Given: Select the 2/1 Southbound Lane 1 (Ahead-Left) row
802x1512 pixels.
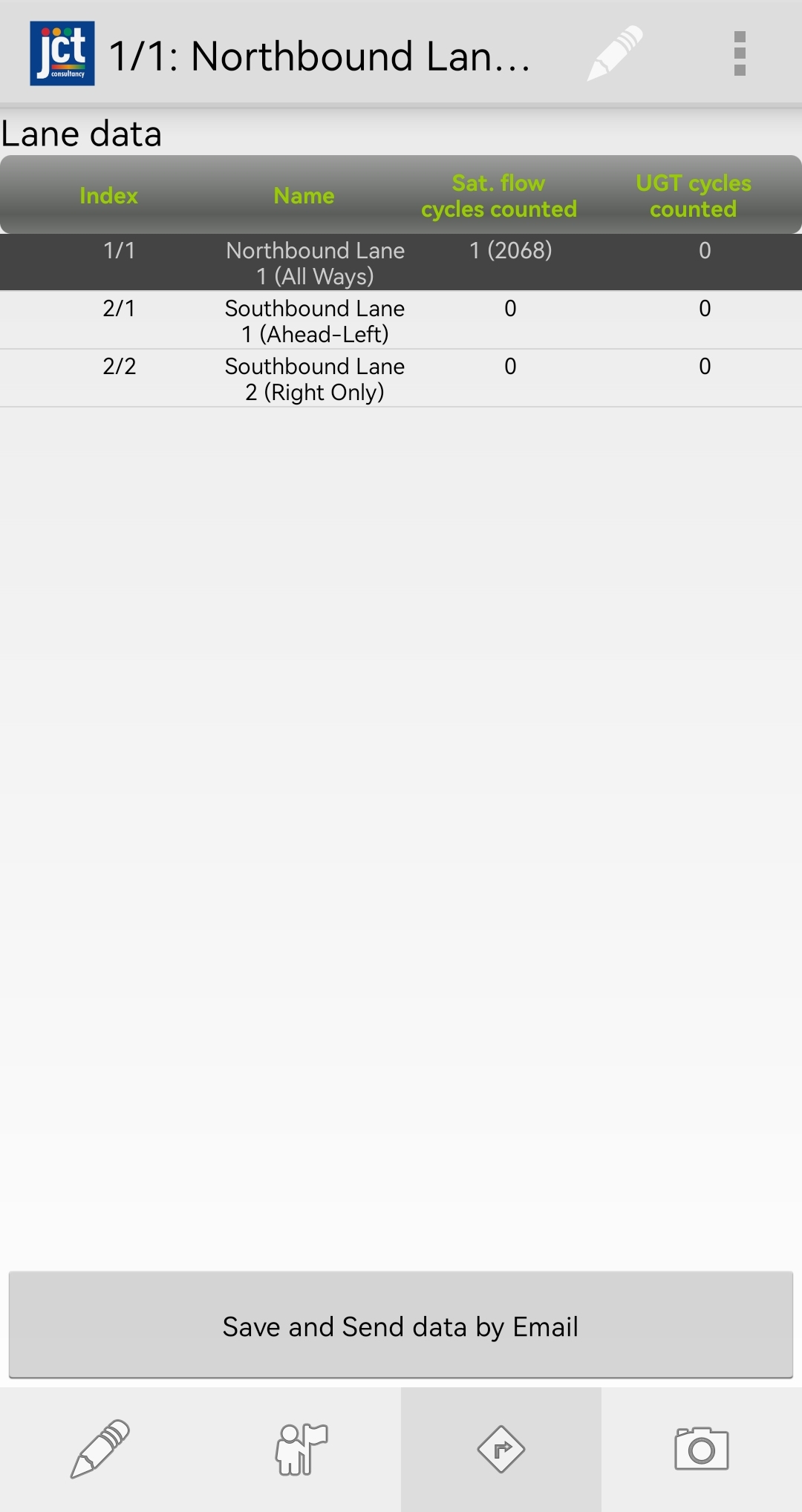Looking at the screenshot, I should (x=401, y=320).
